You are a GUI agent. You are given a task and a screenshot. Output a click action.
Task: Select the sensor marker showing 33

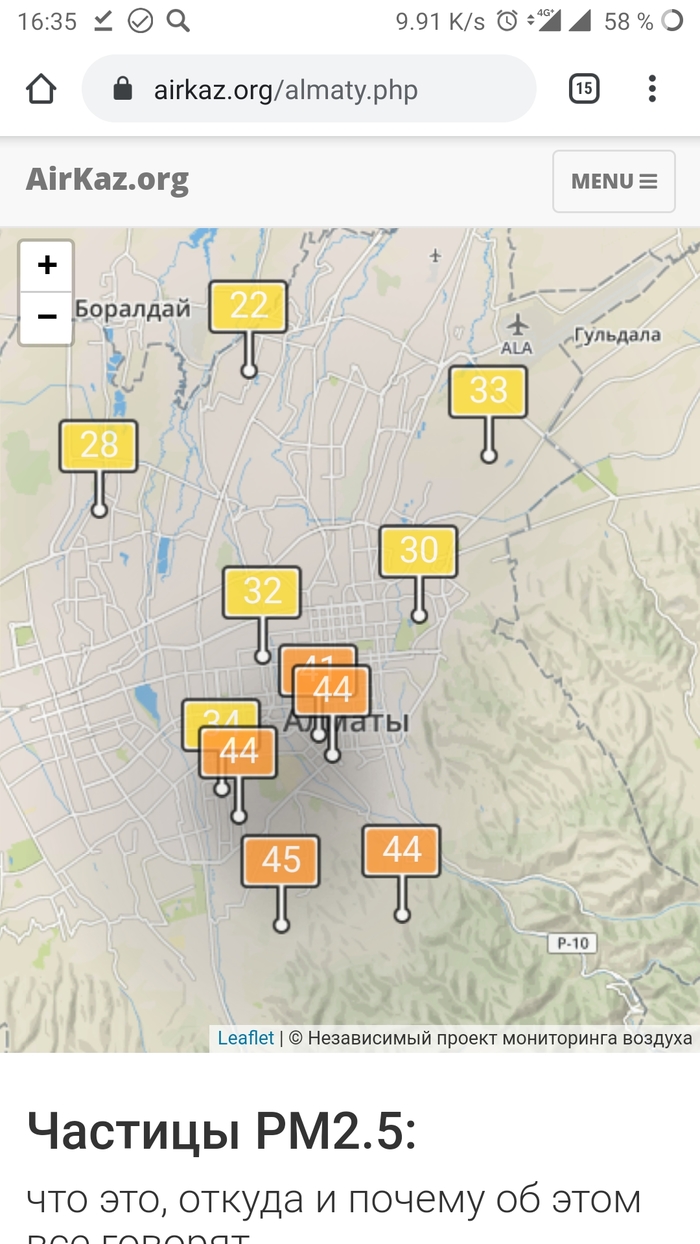coord(488,391)
